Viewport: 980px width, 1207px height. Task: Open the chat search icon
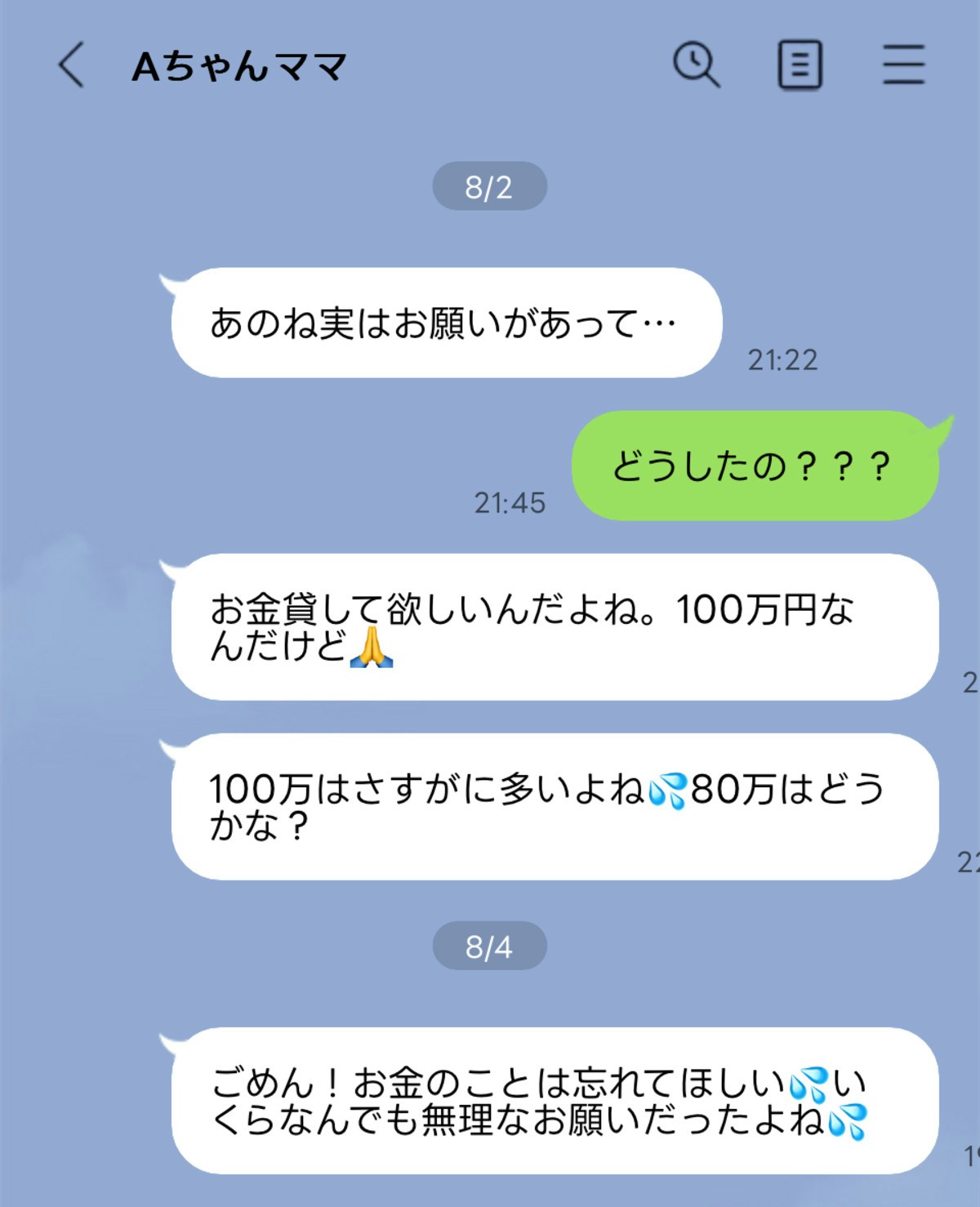696,65
